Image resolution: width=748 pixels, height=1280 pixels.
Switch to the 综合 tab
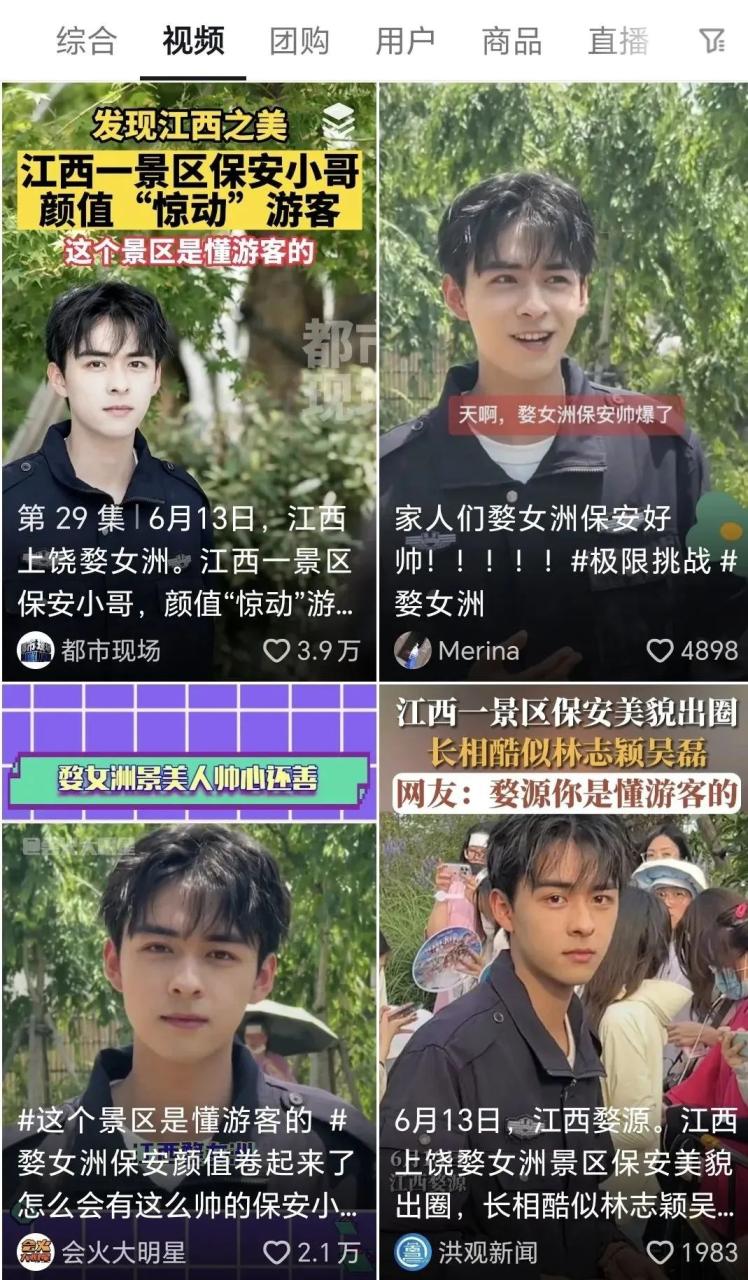[86, 41]
